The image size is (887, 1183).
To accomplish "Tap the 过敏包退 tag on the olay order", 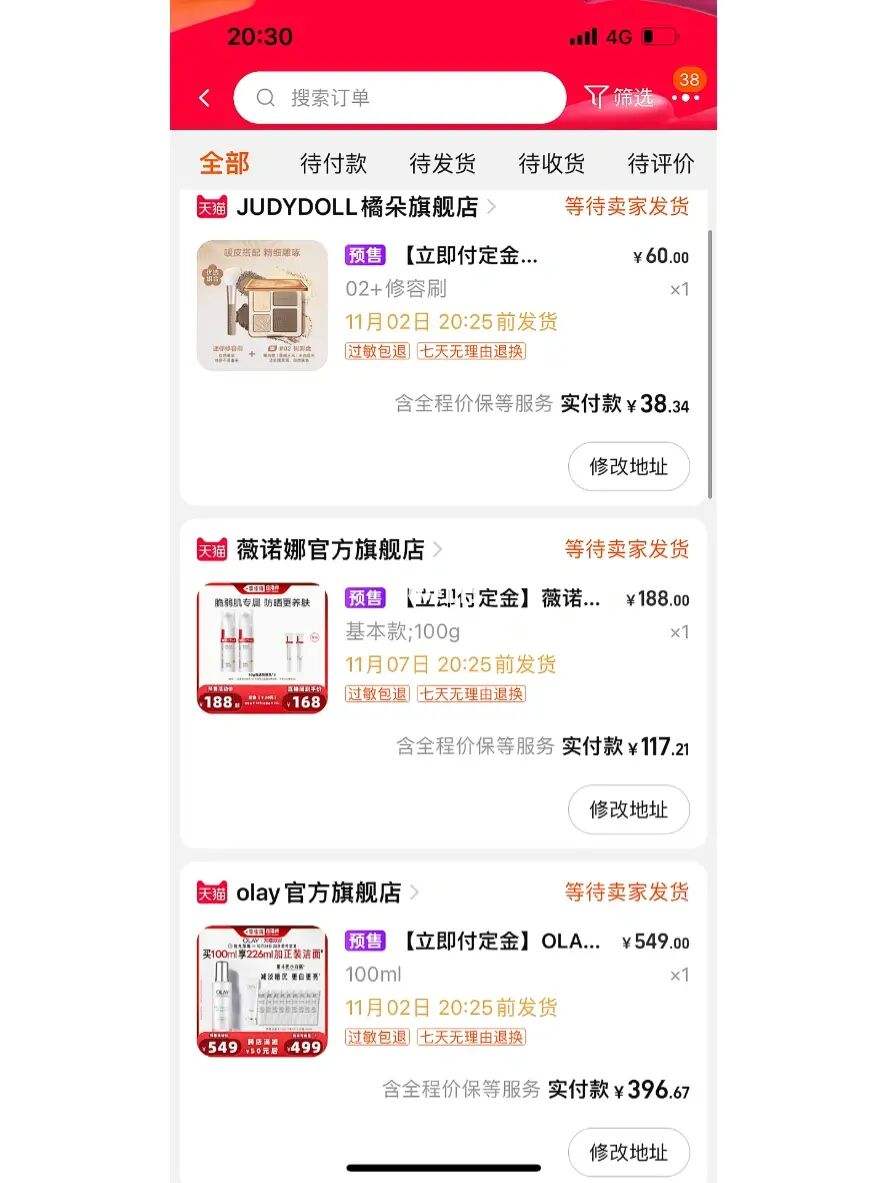I will [377, 1038].
